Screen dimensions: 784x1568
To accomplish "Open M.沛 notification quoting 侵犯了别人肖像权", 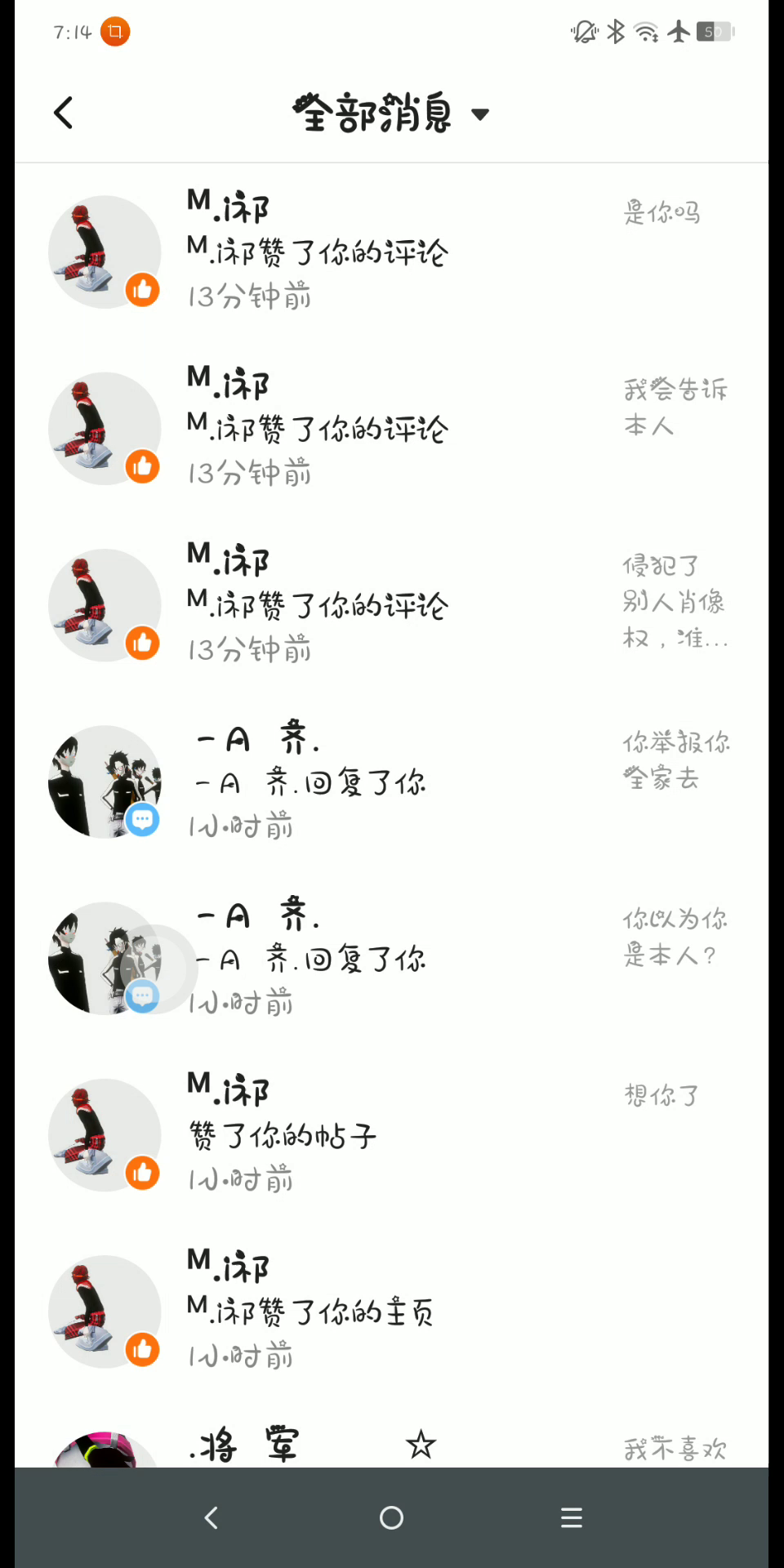I will [x=392, y=604].
